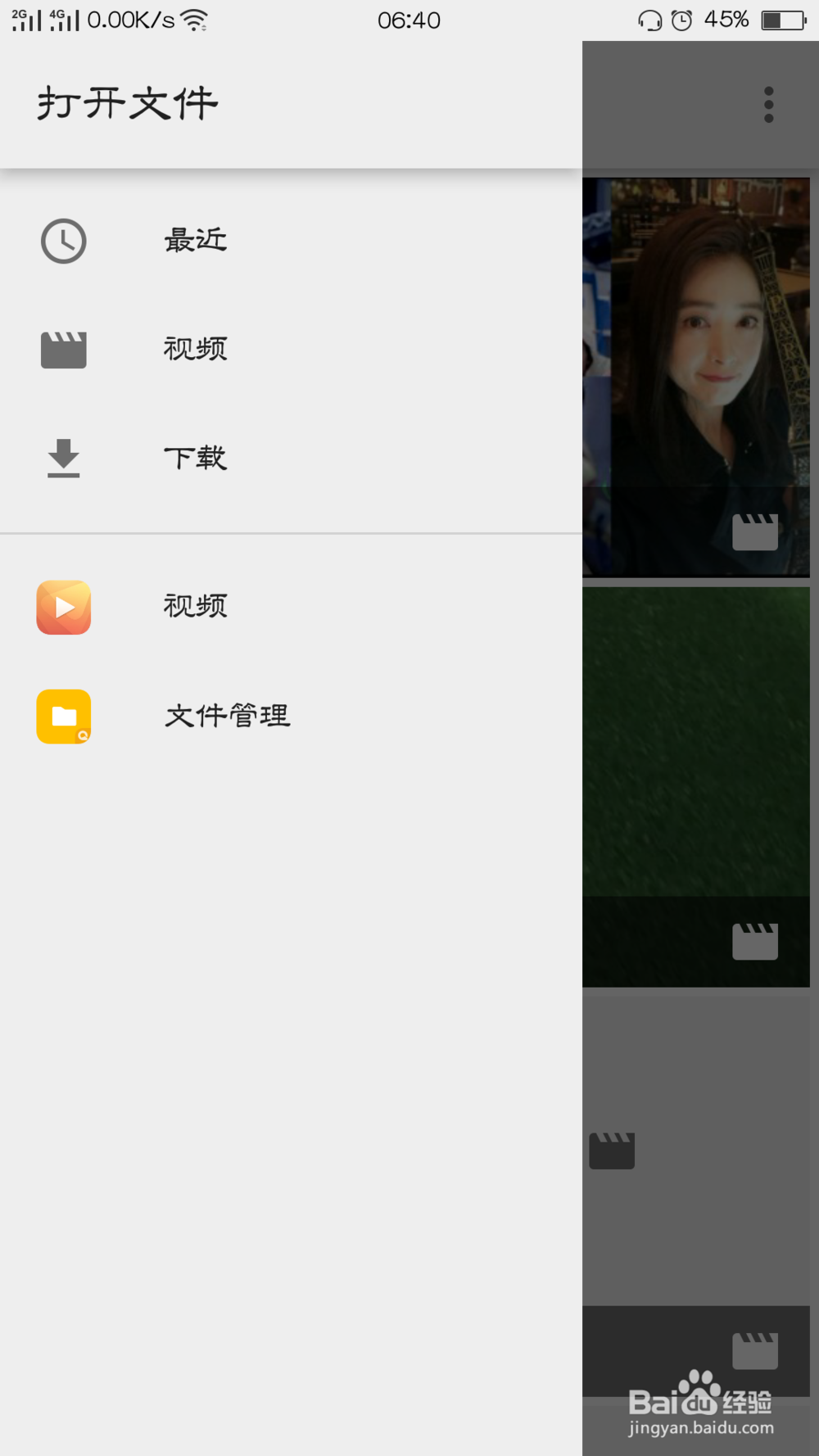Select the clock icon beside 最近
This screenshot has height=1456, width=819.
coord(64,241)
